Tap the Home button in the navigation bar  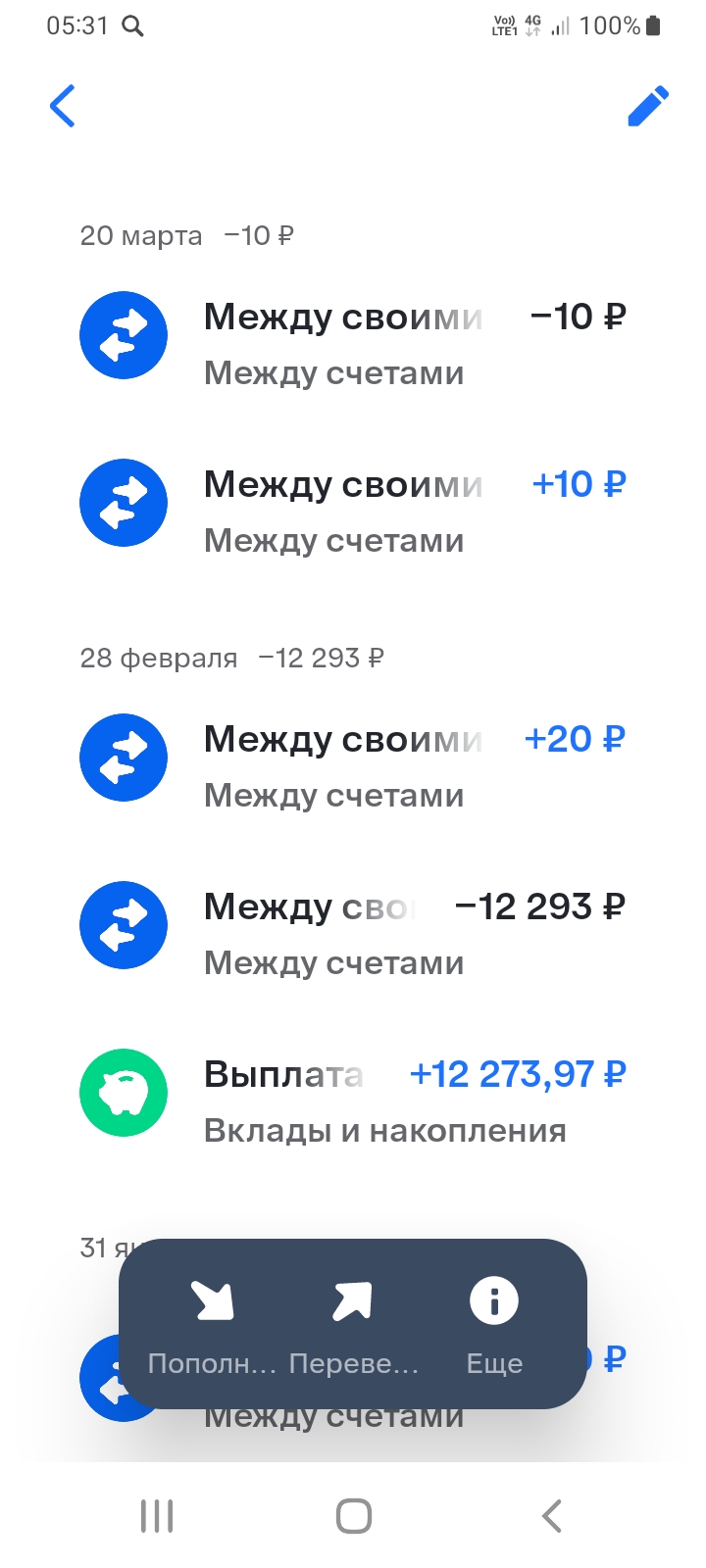coord(353,1515)
